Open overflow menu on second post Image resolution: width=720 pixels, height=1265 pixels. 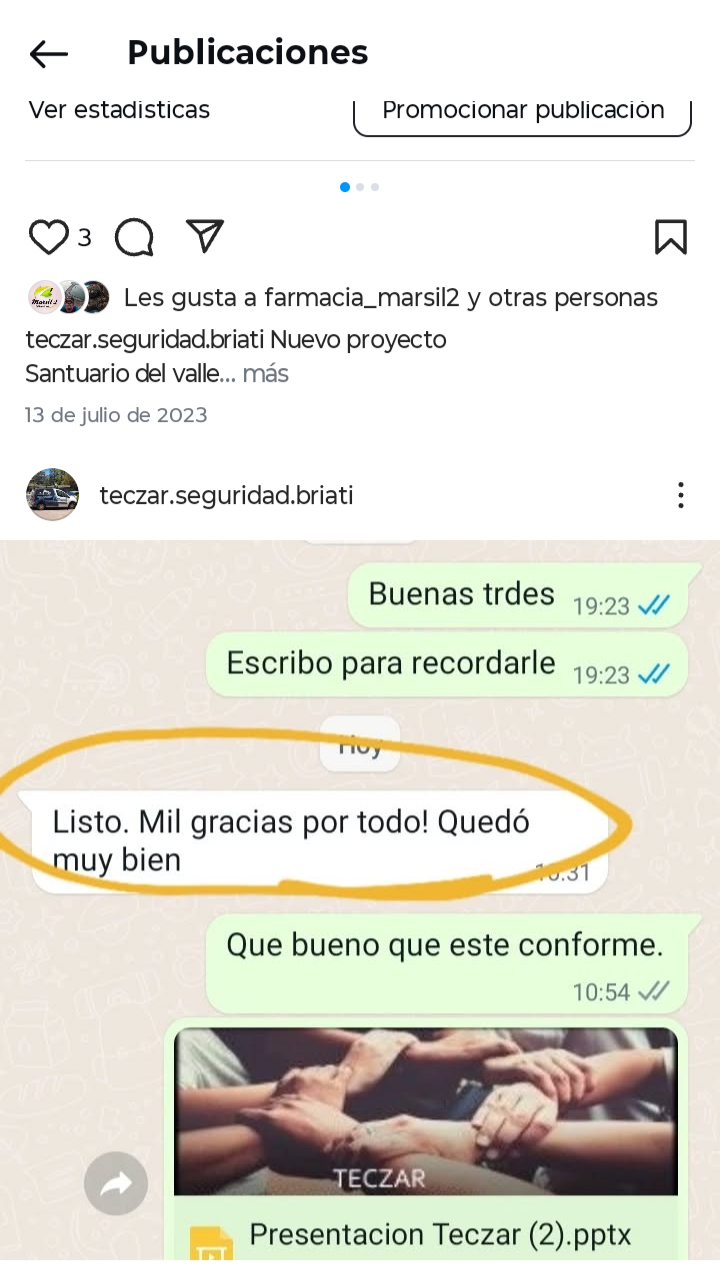tap(680, 495)
